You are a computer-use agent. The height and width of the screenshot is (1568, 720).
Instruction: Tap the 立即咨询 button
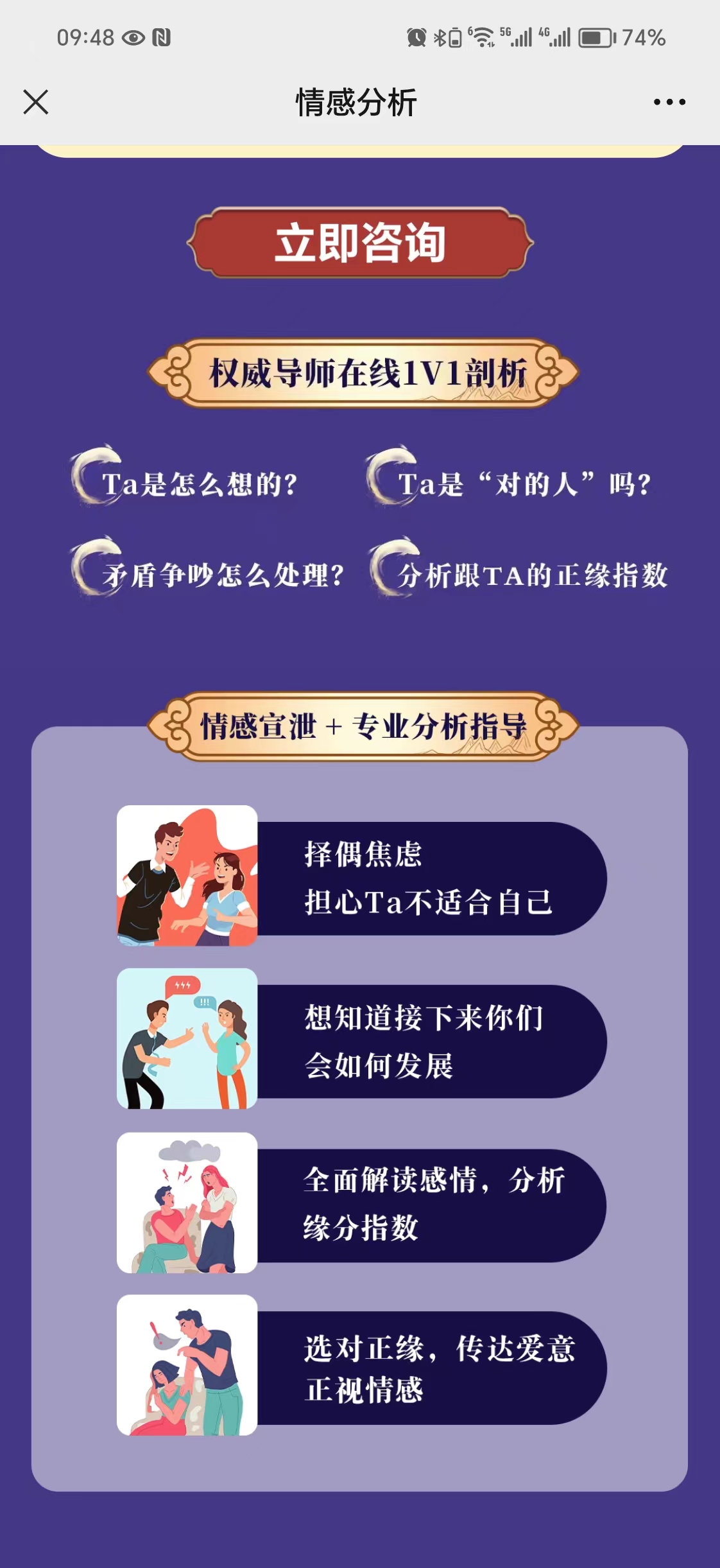[x=360, y=243]
